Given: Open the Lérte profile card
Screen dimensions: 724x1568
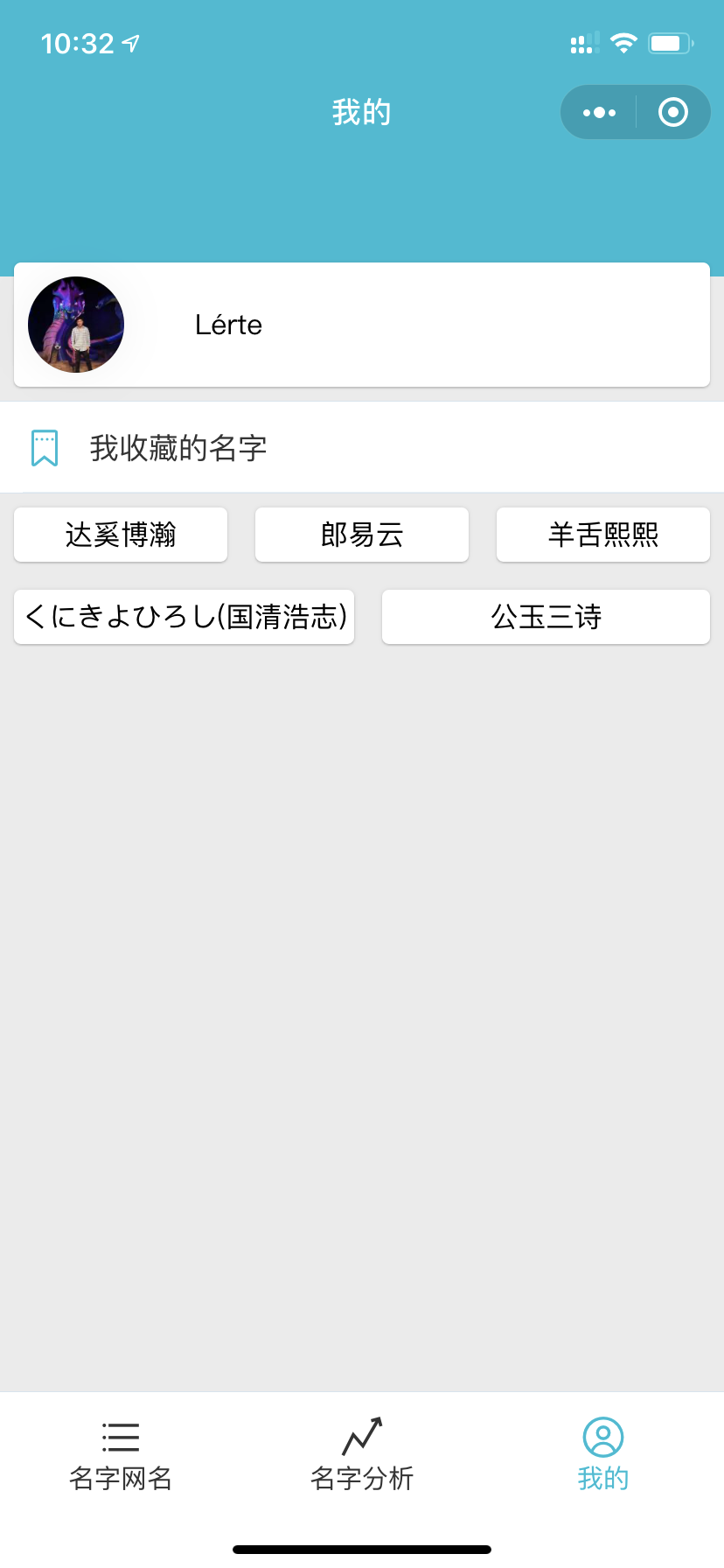Looking at the screenshot, I should 362,325.
